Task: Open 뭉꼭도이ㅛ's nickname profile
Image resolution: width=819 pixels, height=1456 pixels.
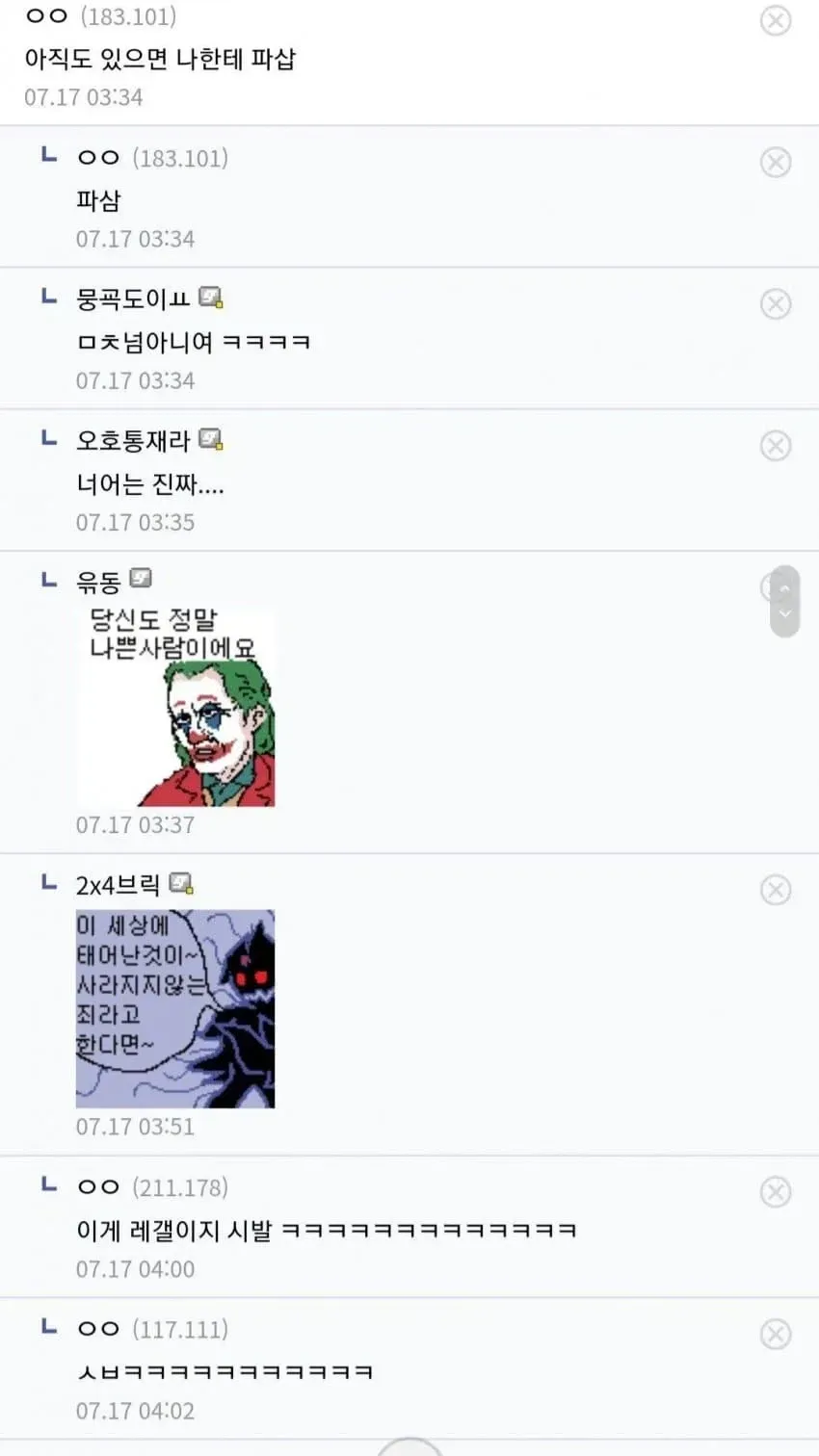Action: [x=133, y=299]
